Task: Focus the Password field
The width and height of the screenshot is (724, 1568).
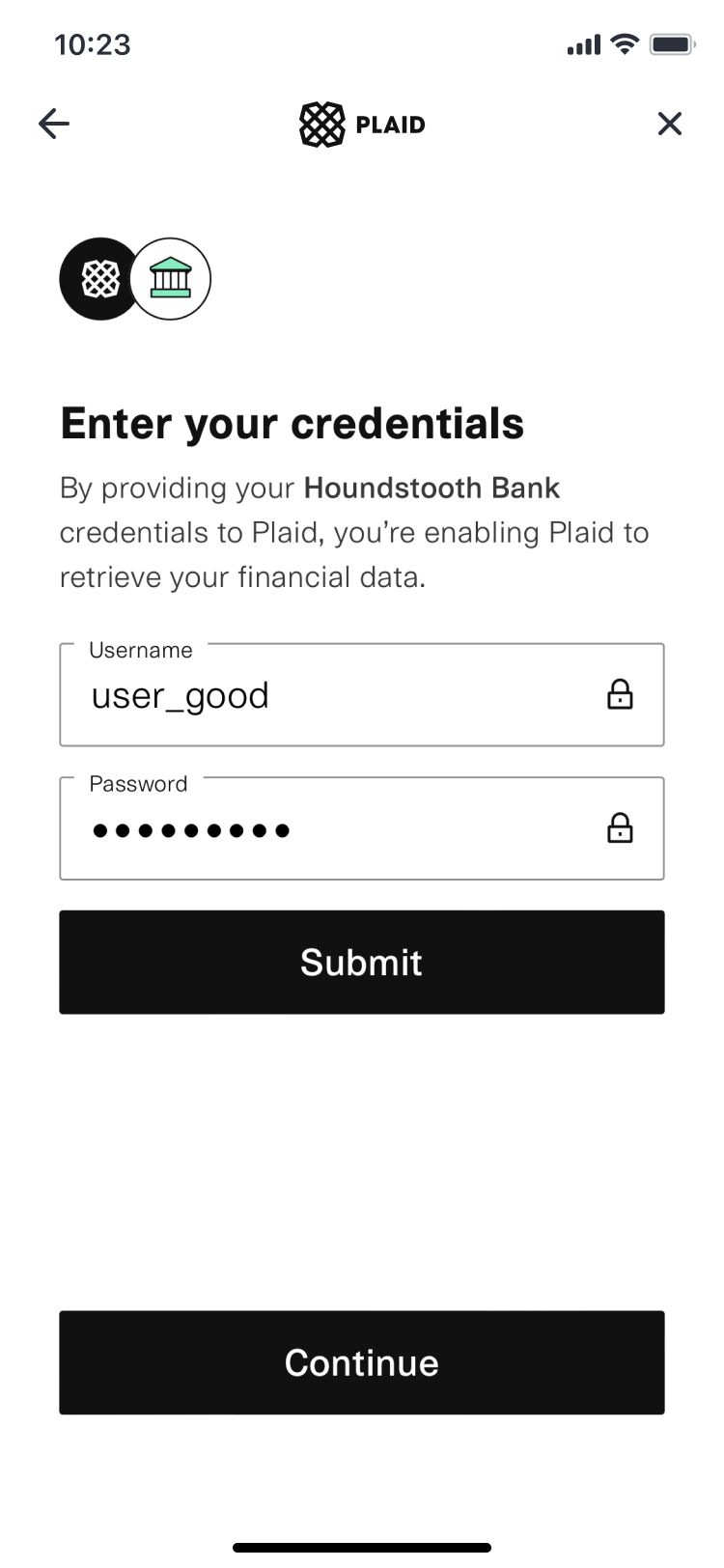Action: [362, 828]
